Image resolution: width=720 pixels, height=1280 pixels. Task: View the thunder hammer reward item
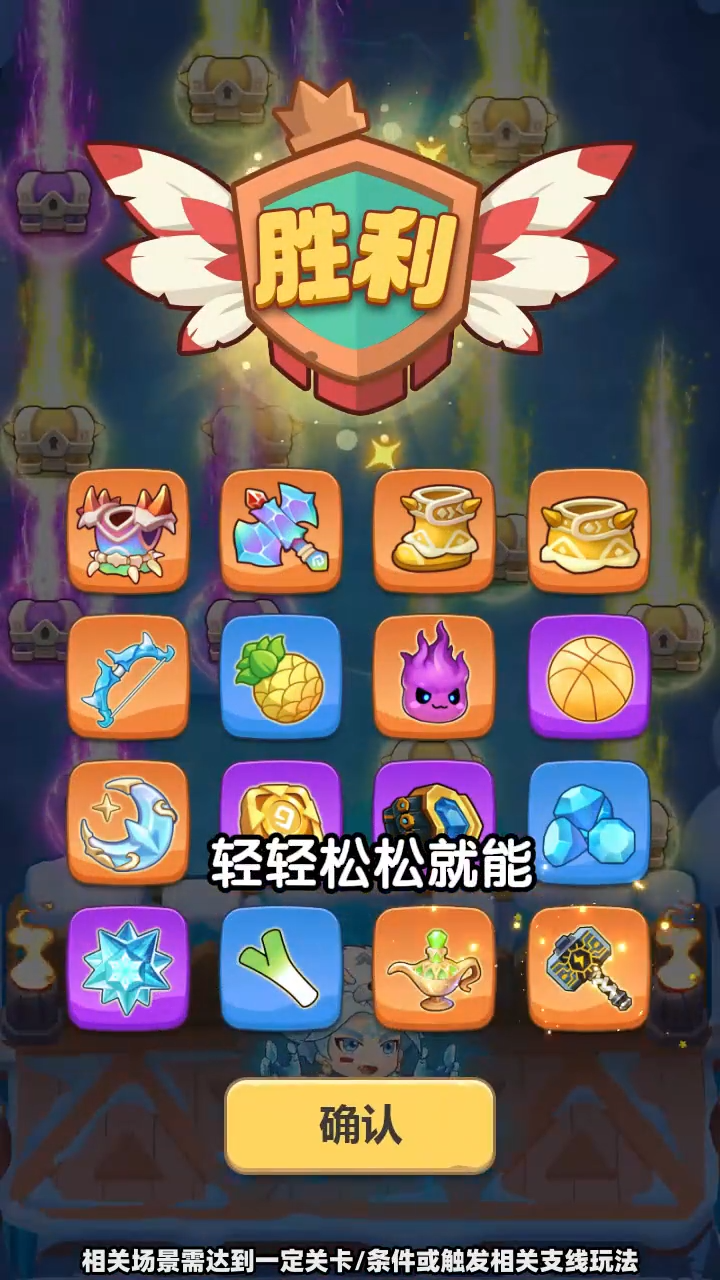tap(589, 967)
